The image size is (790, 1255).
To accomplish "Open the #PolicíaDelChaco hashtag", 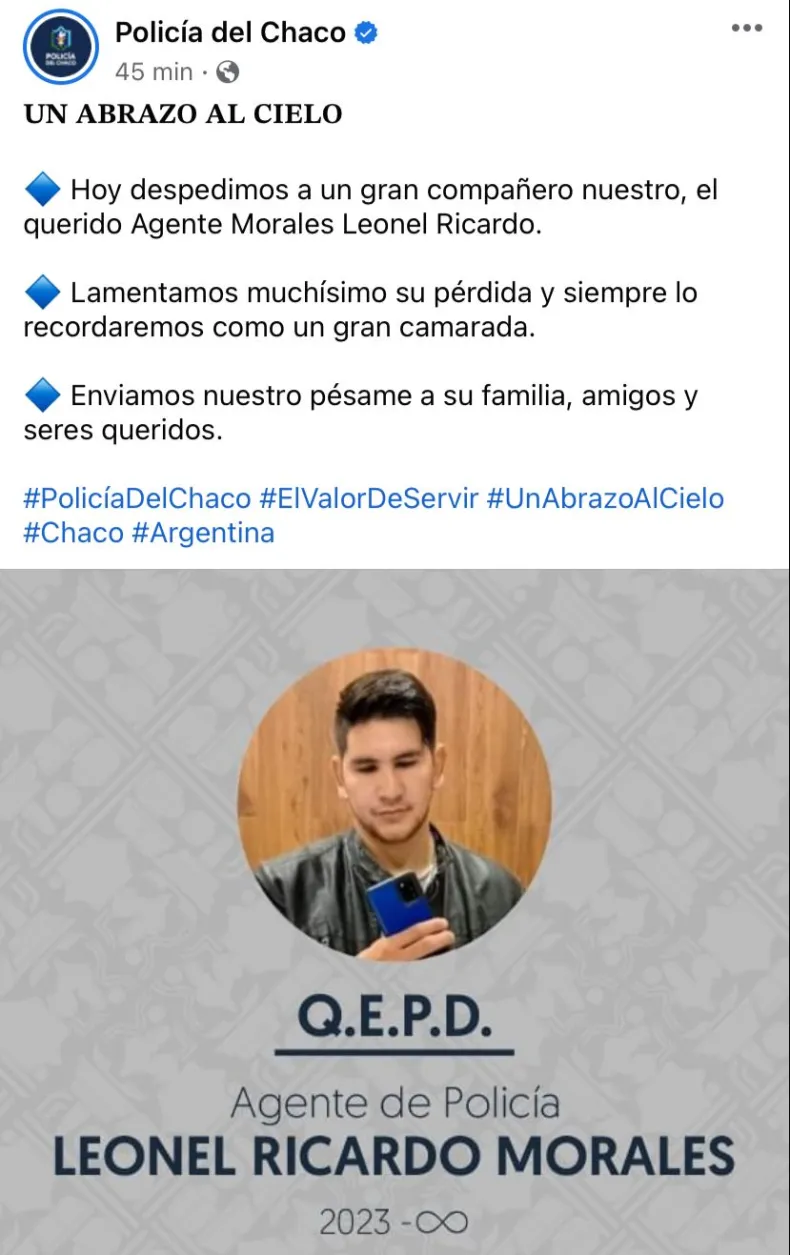I will (137, 498).
